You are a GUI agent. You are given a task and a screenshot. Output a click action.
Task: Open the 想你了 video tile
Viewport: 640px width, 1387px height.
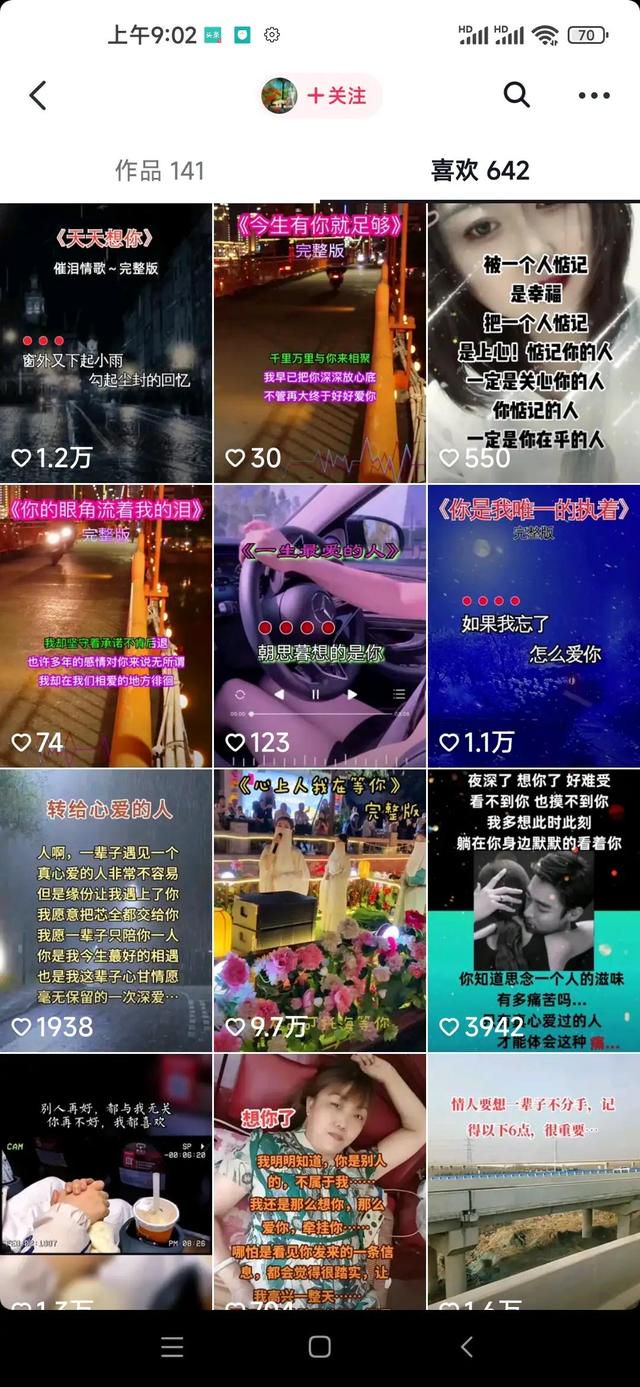pyautogui.click(x=320, y=1180)
